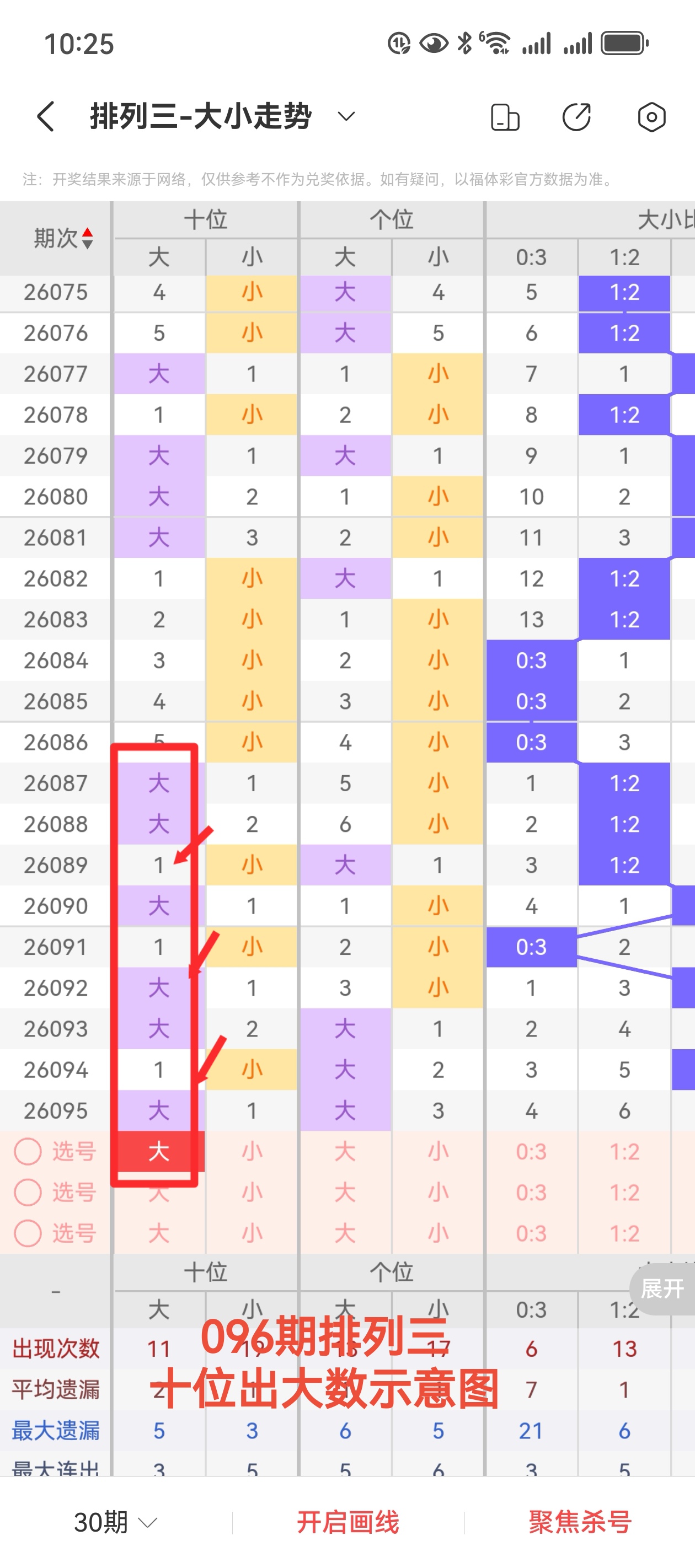Expand the statistics with 展开 button
This screenshot has width=695, height=1568.
[x=662, y=1288]
